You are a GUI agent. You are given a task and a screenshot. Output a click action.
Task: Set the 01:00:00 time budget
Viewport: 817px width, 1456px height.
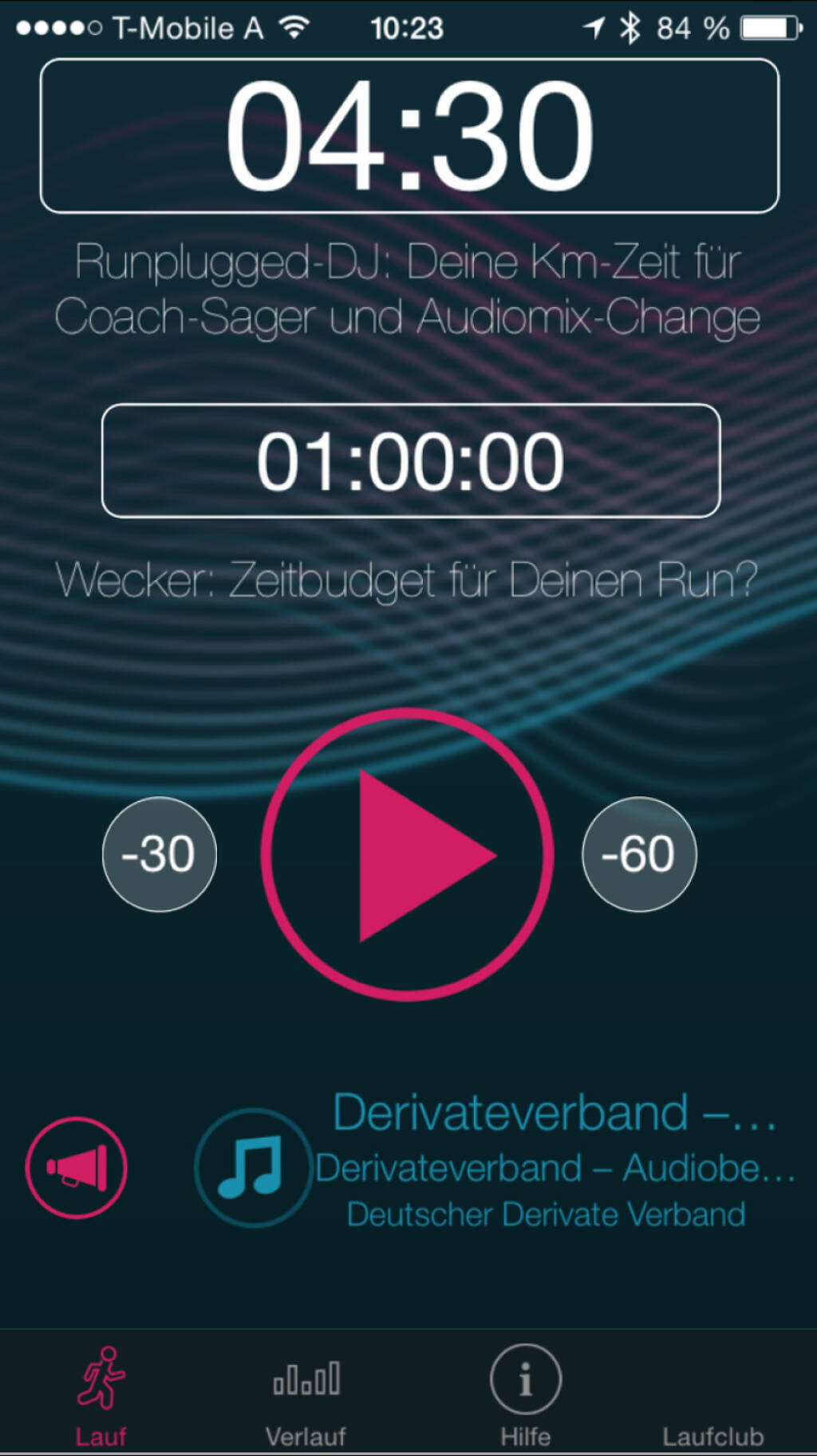[x=411, y=461]
